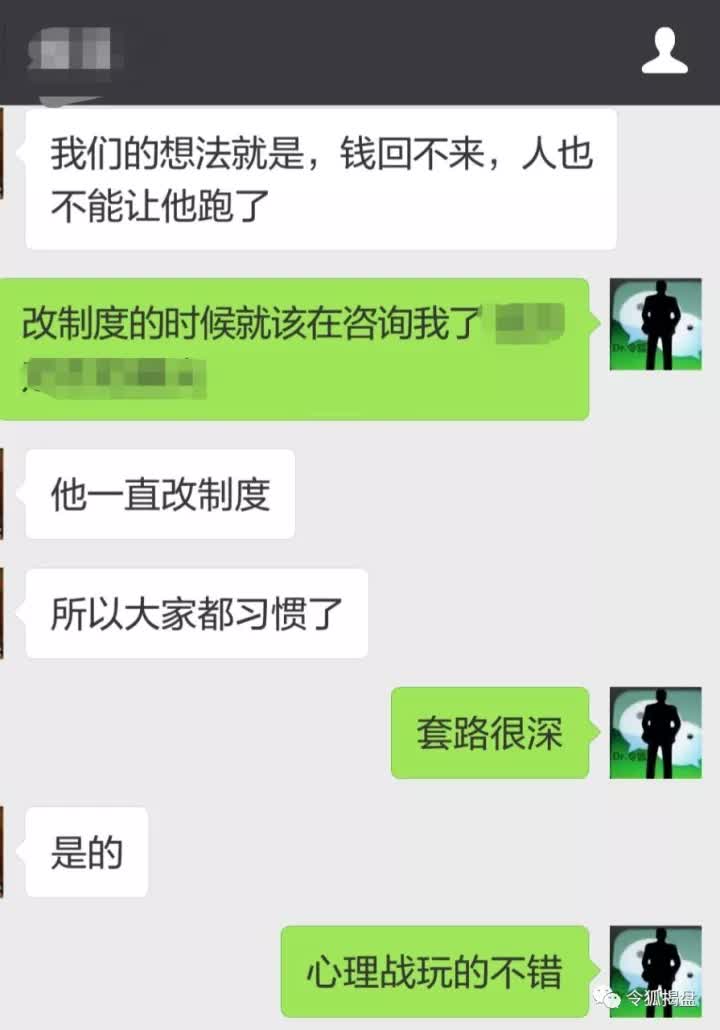720x1030 pixels.
Task: View profile from avatar beside '心理战玩的不错'
Action: 656,971
